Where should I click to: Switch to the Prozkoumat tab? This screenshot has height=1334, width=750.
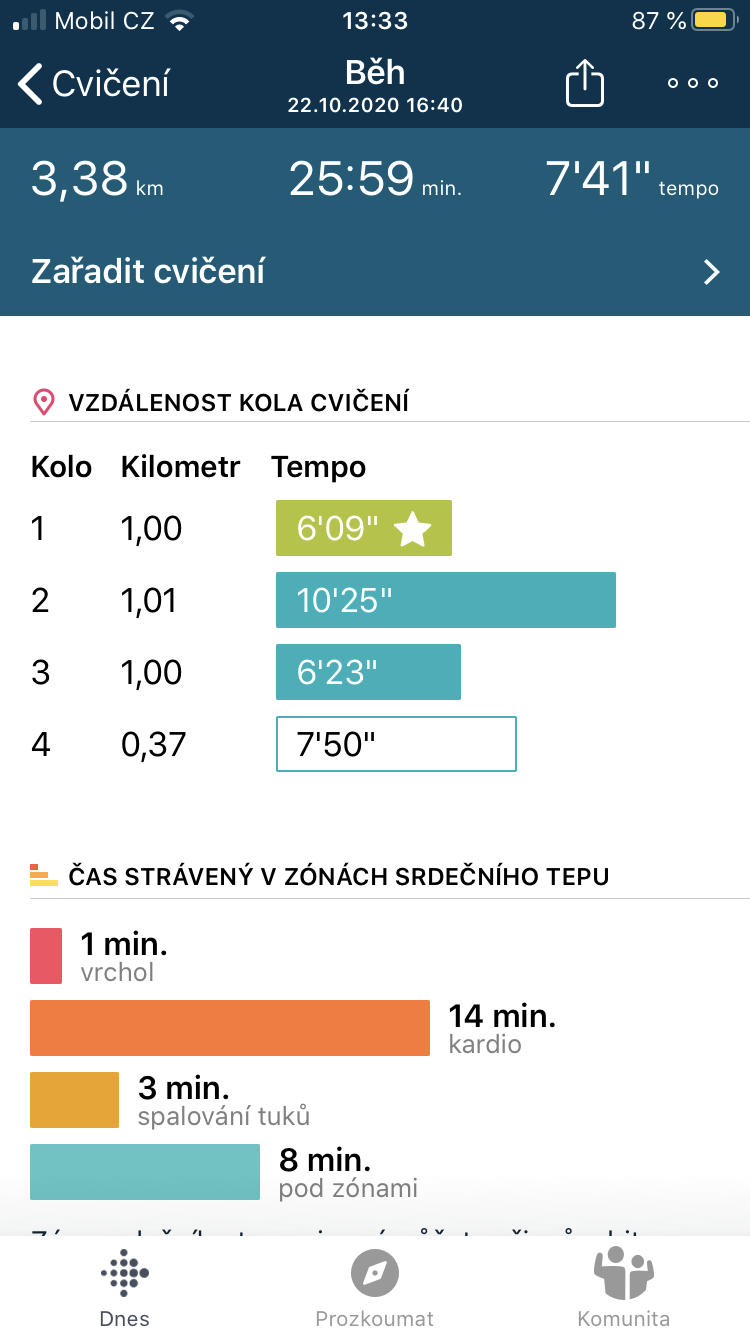(375, 1286)
